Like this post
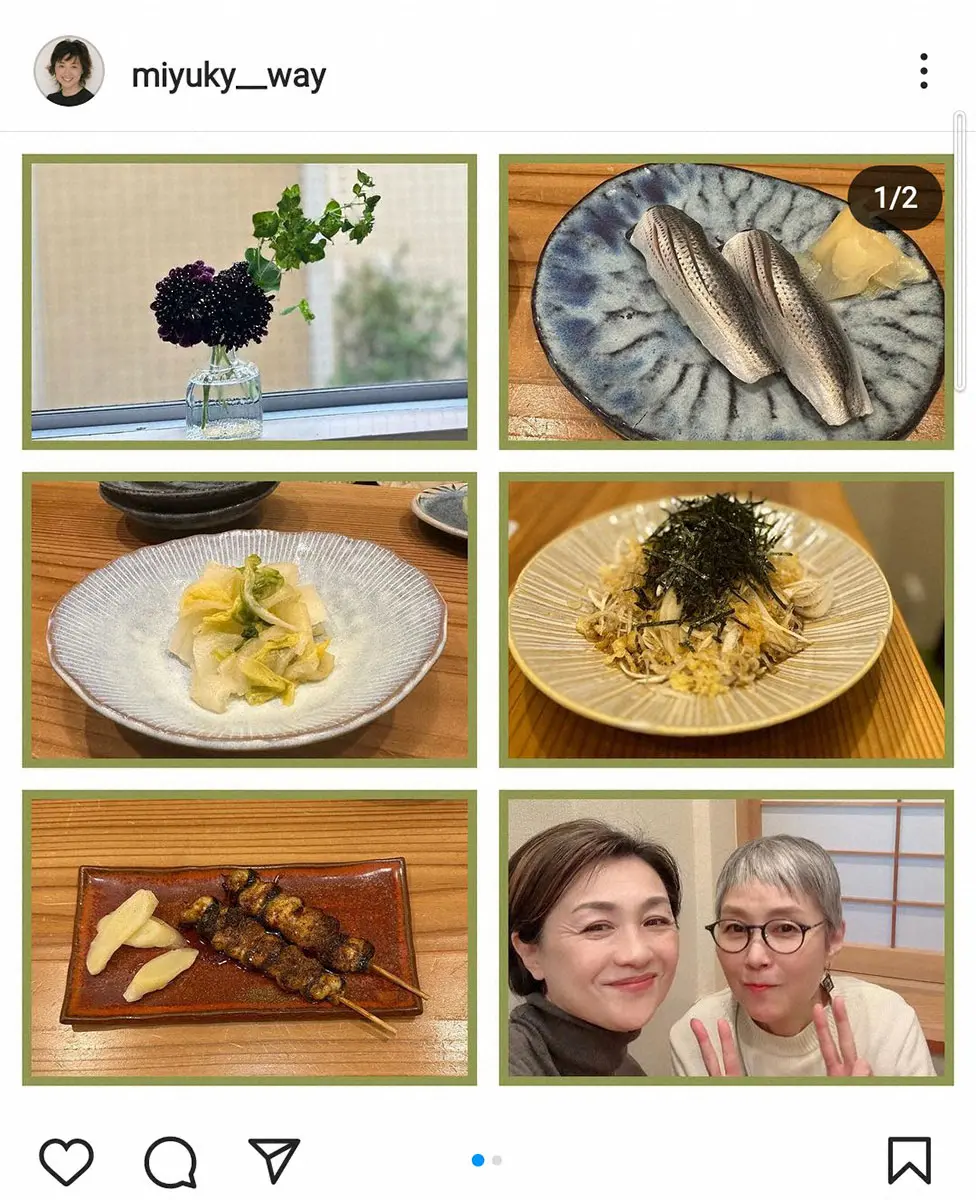The image size is (976, 1200). pyautogui.click(x=66, y=1161)
